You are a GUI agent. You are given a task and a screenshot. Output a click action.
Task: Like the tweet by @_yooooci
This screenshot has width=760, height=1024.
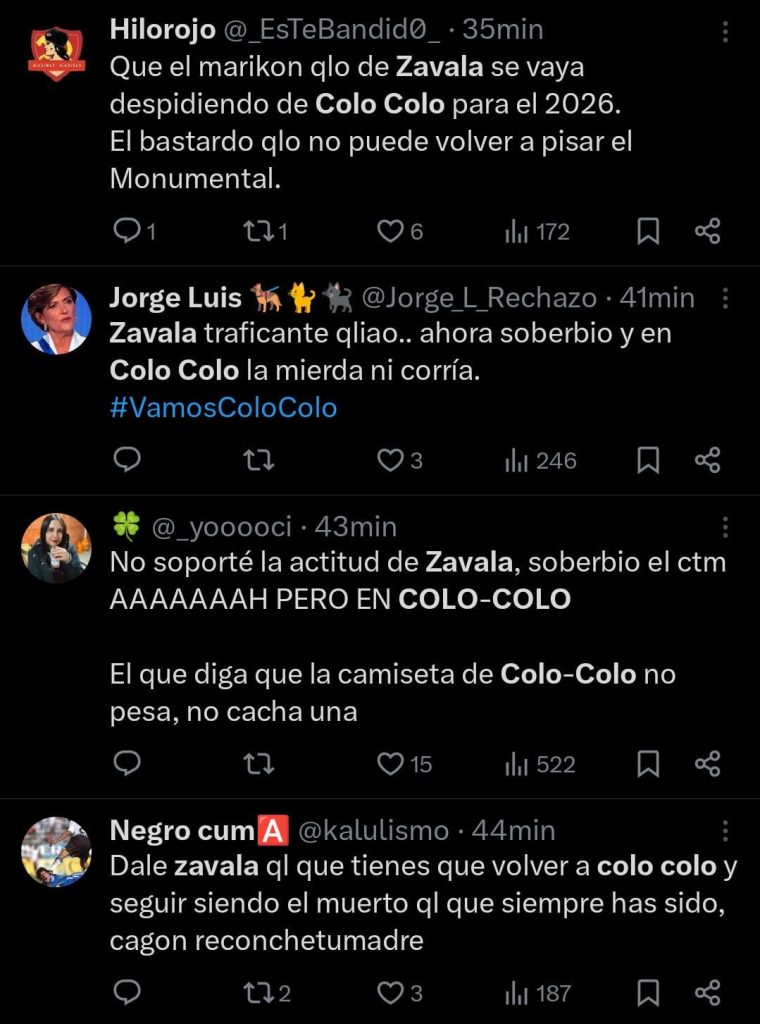pyautogui.click(x=389, y=764)
